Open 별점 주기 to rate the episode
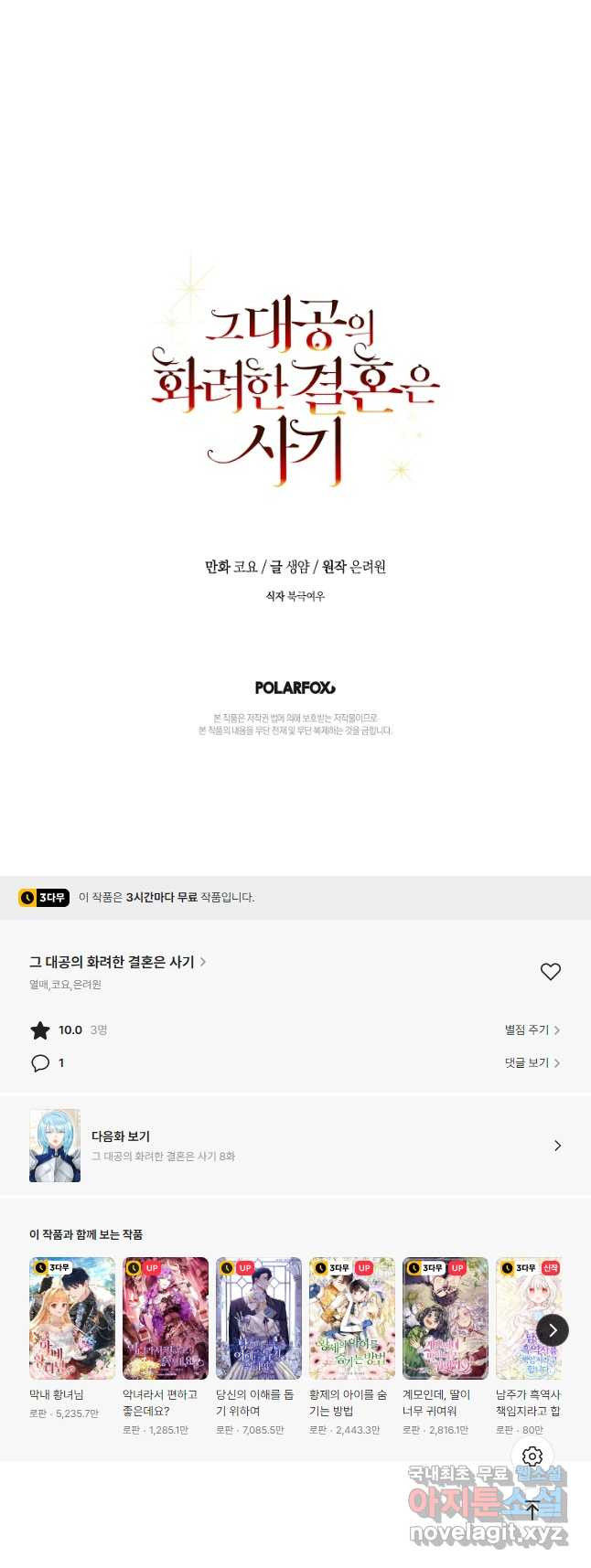Image resolution: width=591 pixels, height=1568 pixels. click(x=532, y=1029)
